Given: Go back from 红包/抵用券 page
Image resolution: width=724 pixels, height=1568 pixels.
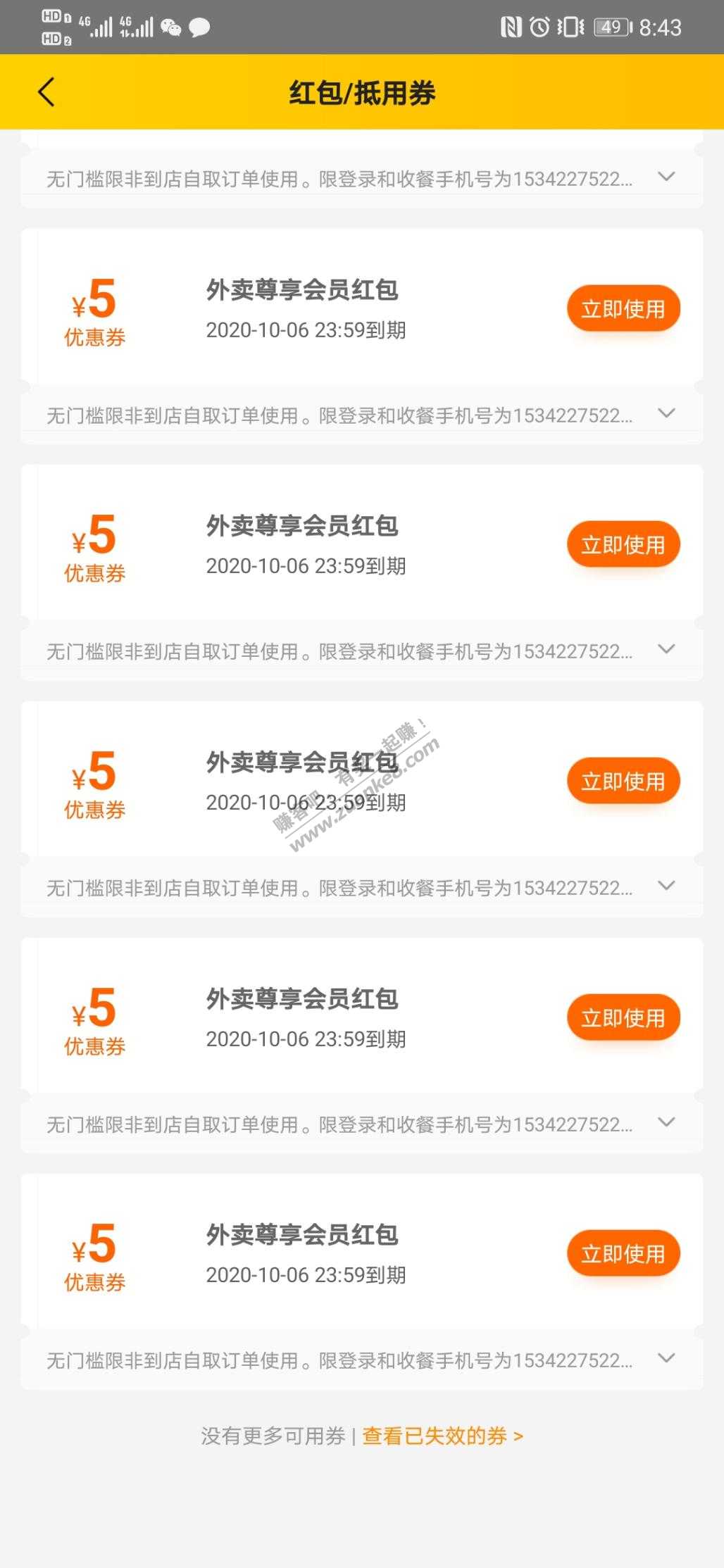Looking at the screenshot, I should point(46,92).
